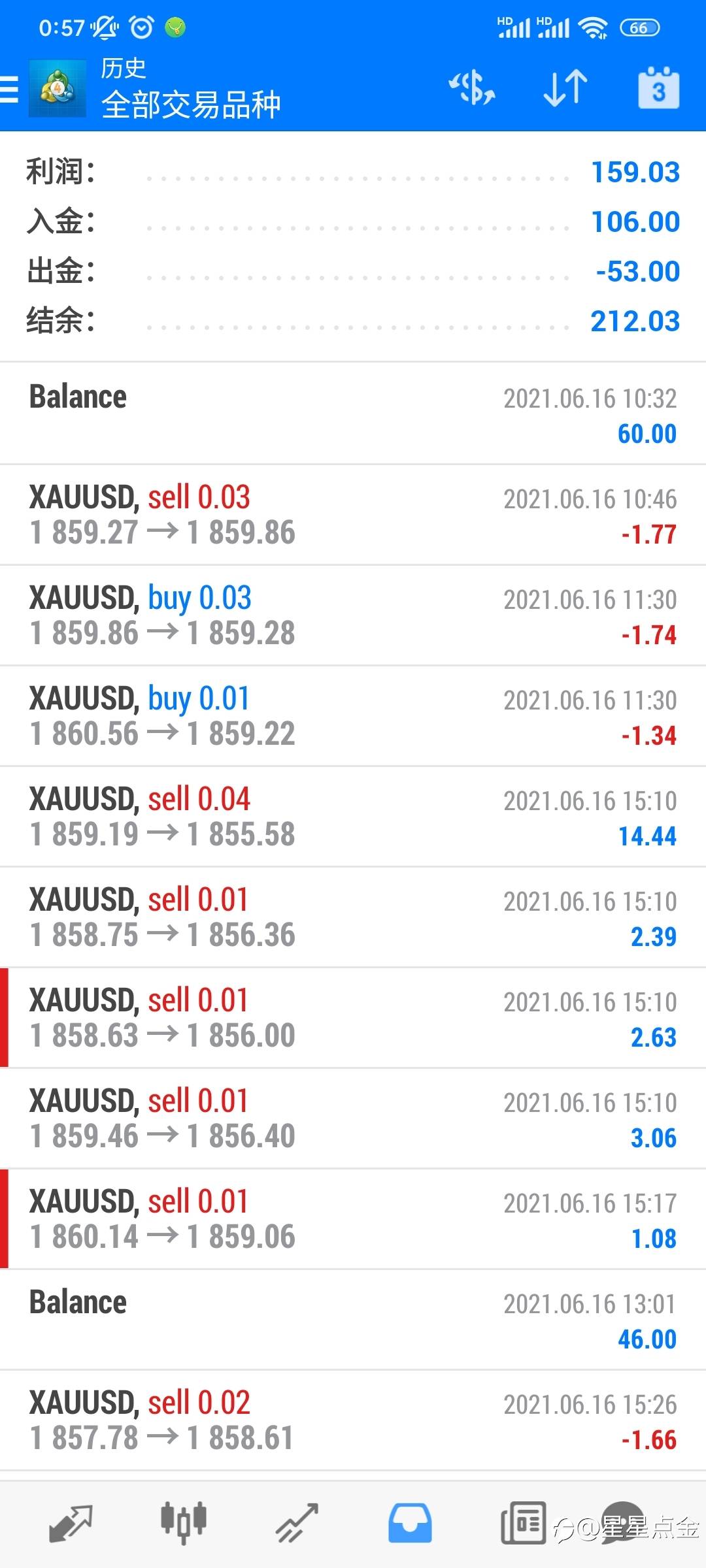Switch to the Chart candlestick tab
The width and height of the screenshot is (706, 1568).
click(184, 1524)
